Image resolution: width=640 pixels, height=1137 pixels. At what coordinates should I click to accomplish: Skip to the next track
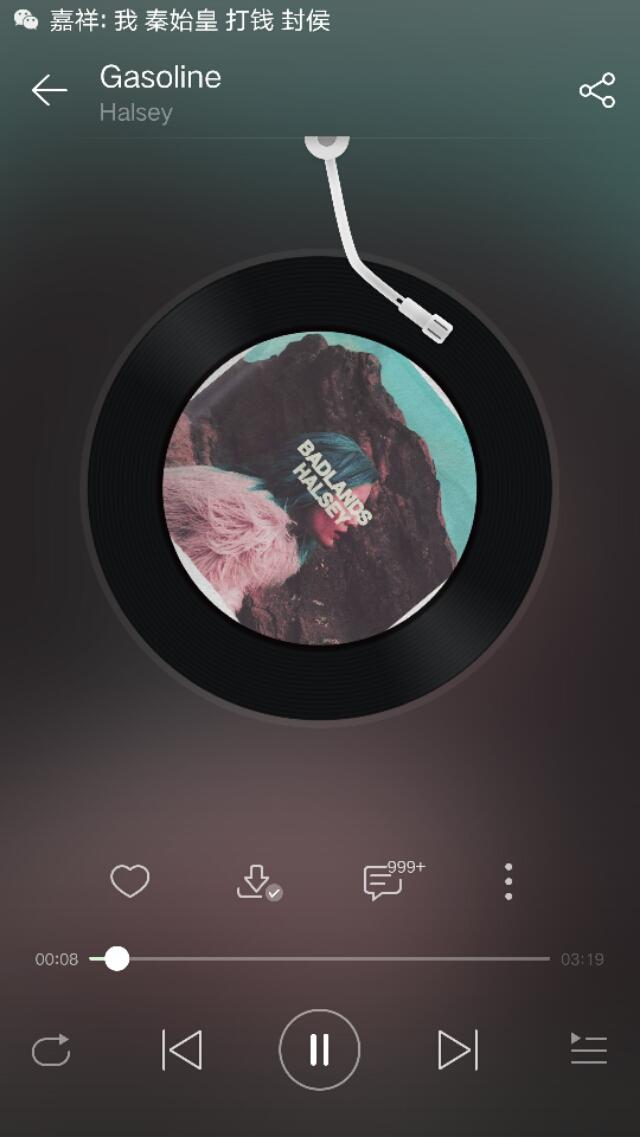tap(457, 1050)
